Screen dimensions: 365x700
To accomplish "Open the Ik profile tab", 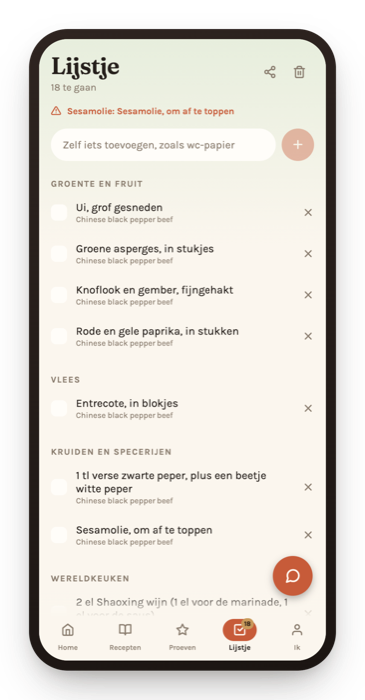I will (297, 637).
